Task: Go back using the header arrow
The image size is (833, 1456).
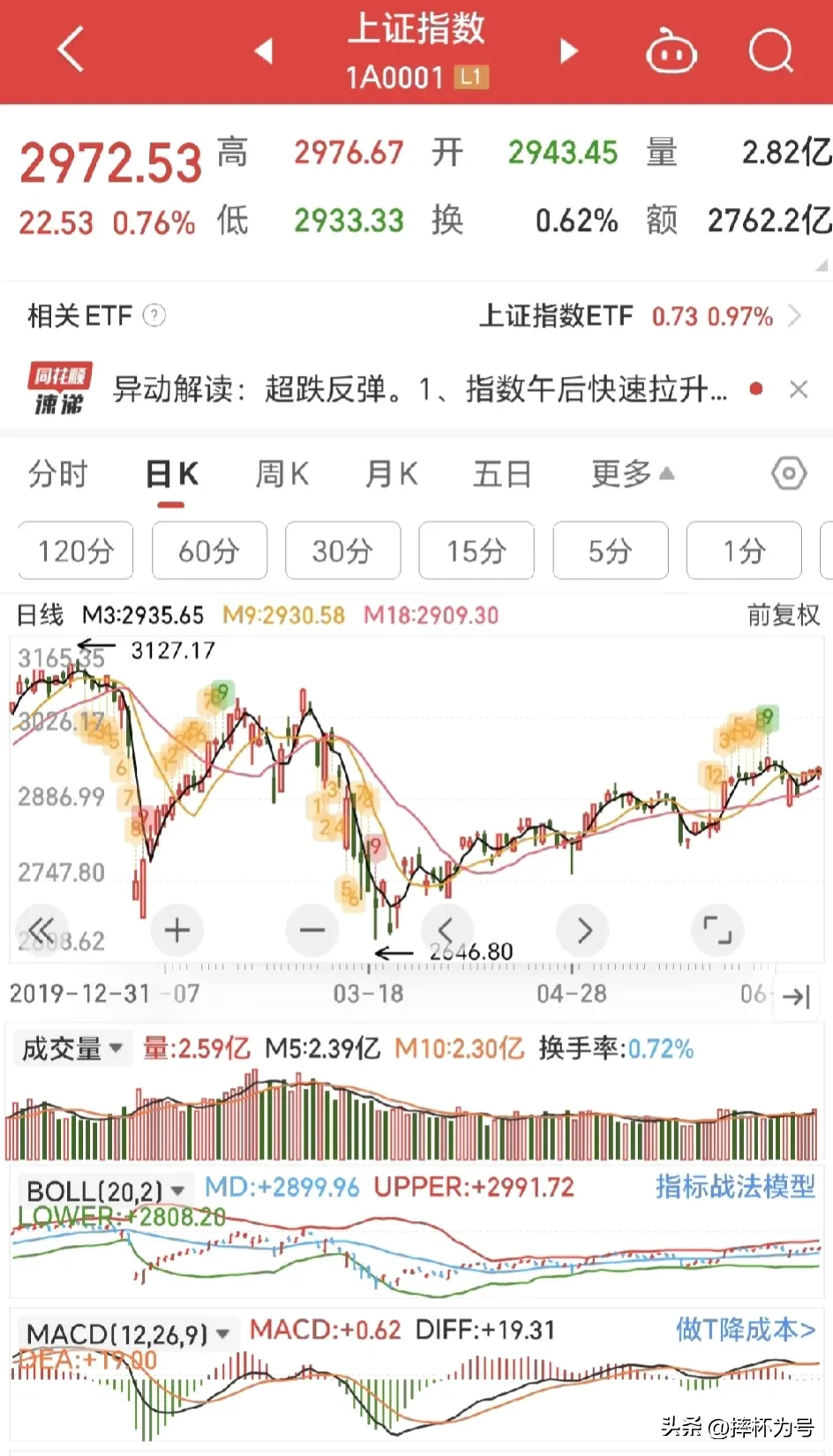Action: [71, 49]
